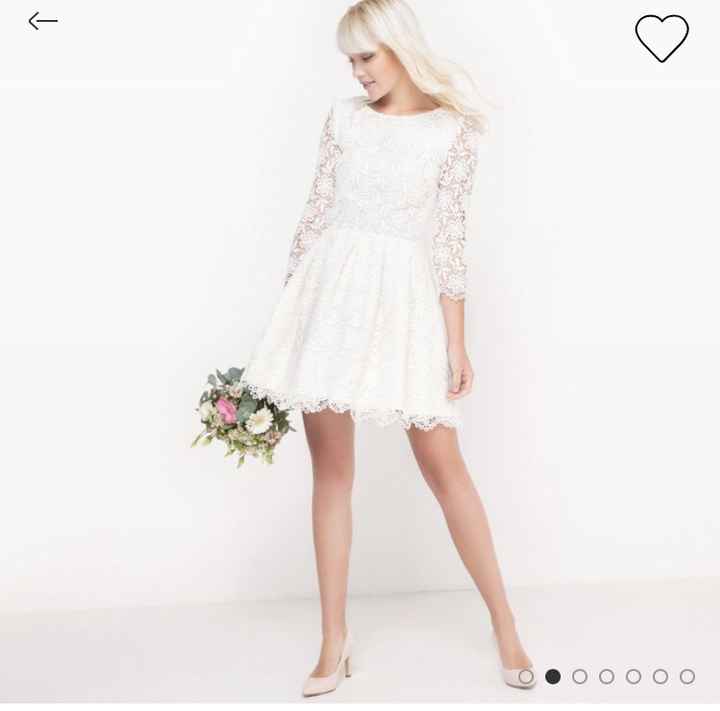Go back using the arrow icon
Screen dimensions: 720x711
click(43, 21)
